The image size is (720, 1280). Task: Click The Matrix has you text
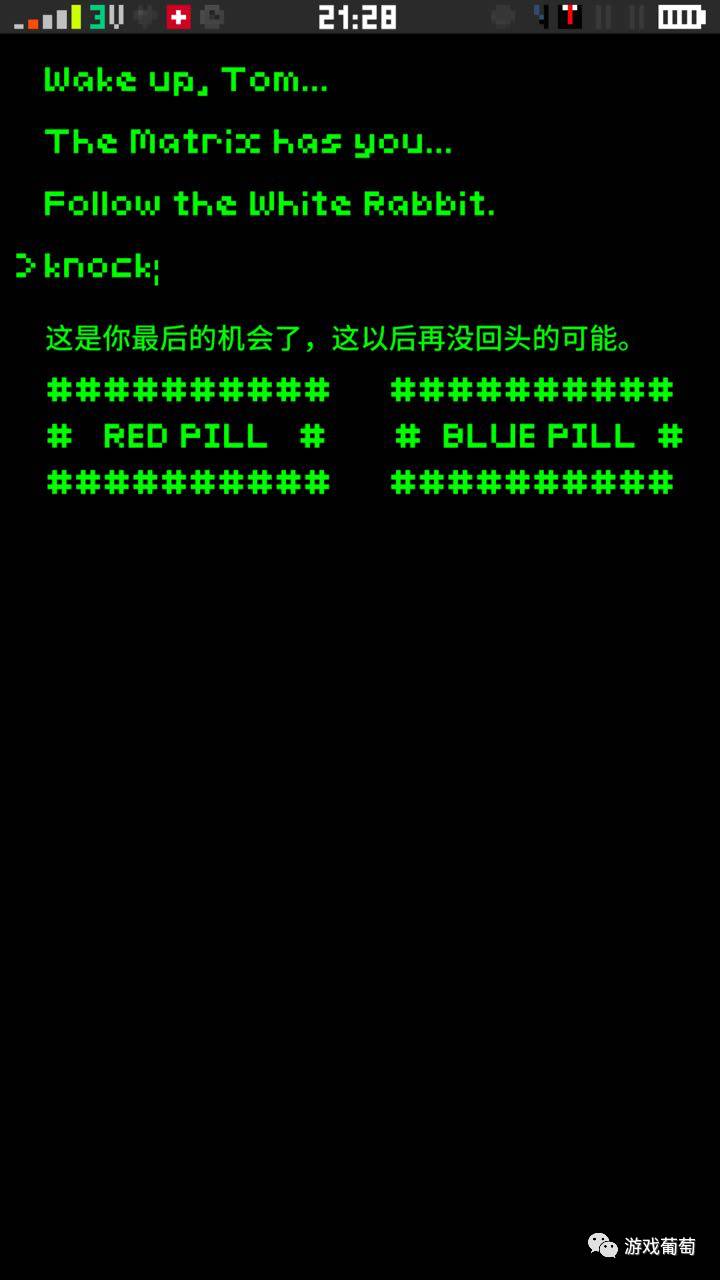tap(248, 141)
